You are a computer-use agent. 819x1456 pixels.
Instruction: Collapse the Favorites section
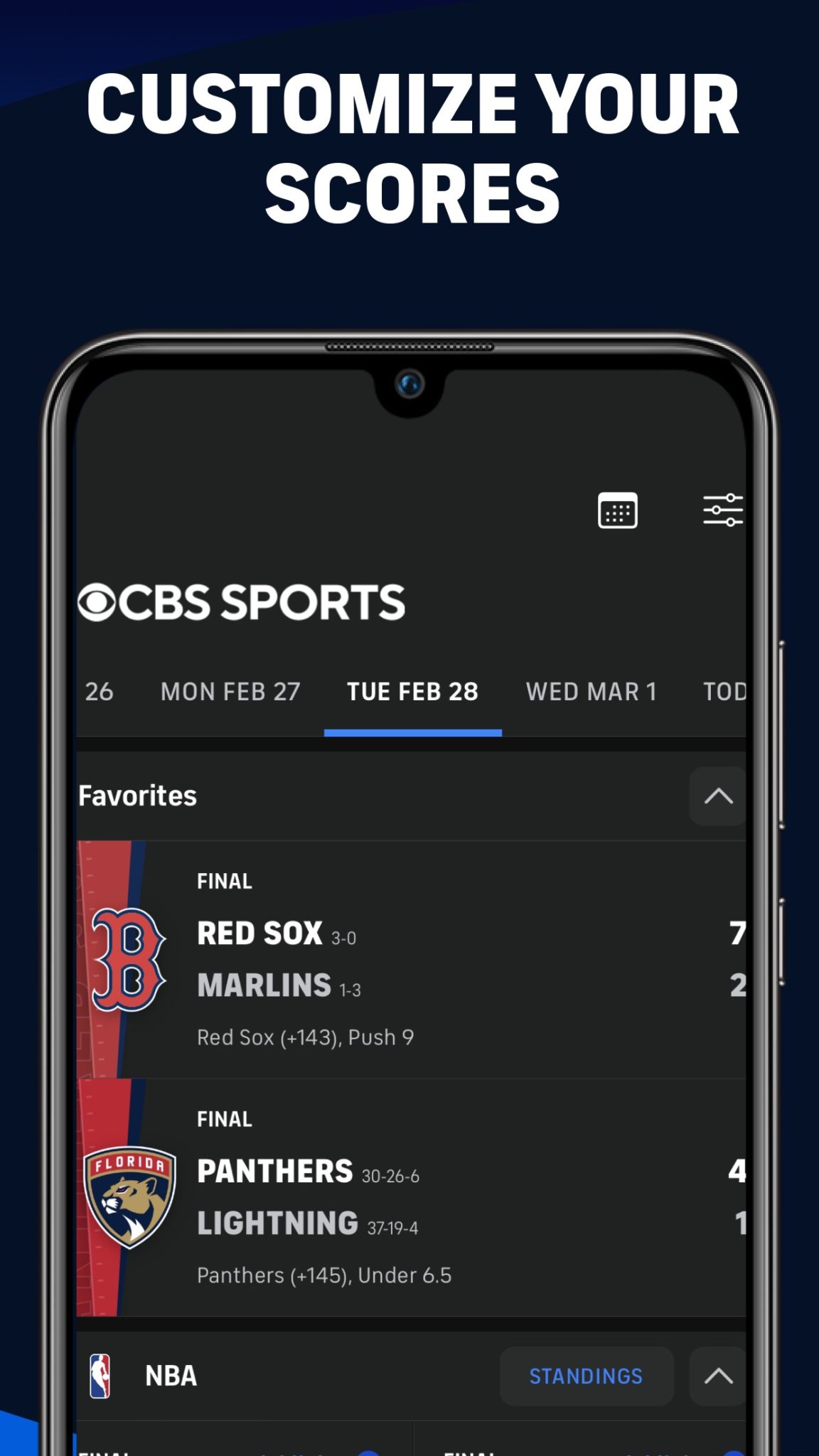717,796
